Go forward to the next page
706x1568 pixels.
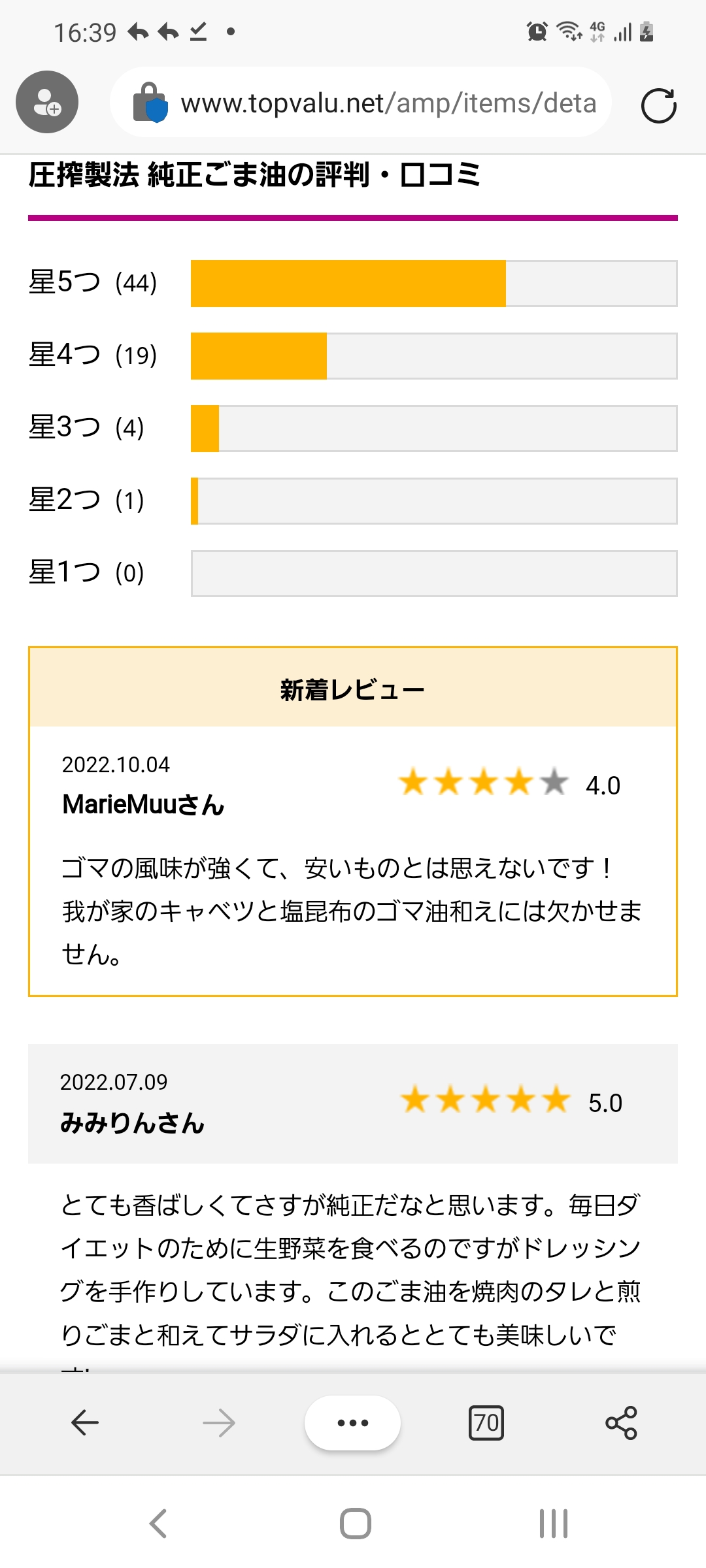pos(219,1422)
